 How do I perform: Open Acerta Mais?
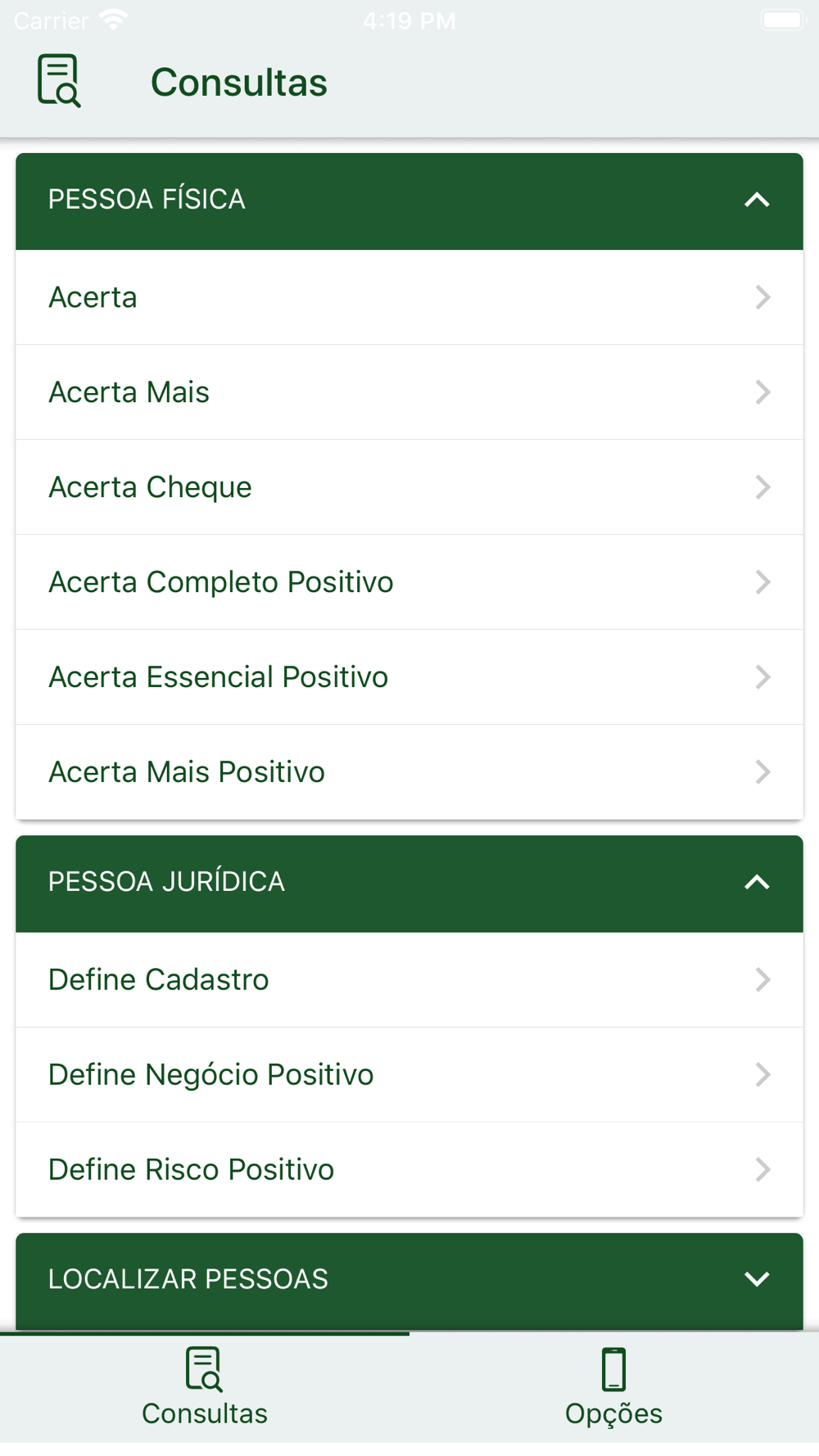pos(409,392)
